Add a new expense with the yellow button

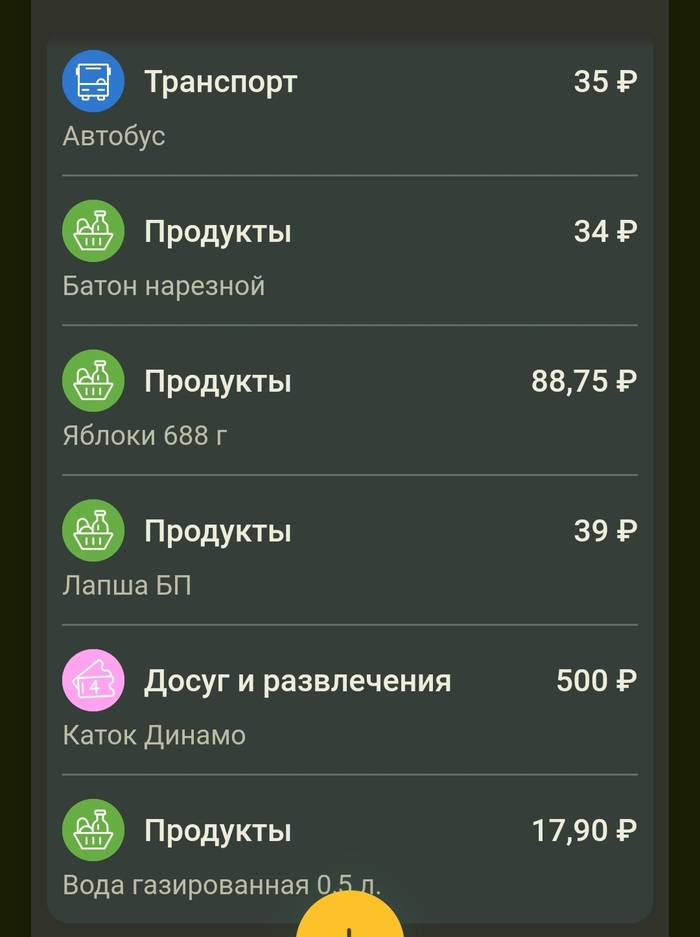[349, 918]
